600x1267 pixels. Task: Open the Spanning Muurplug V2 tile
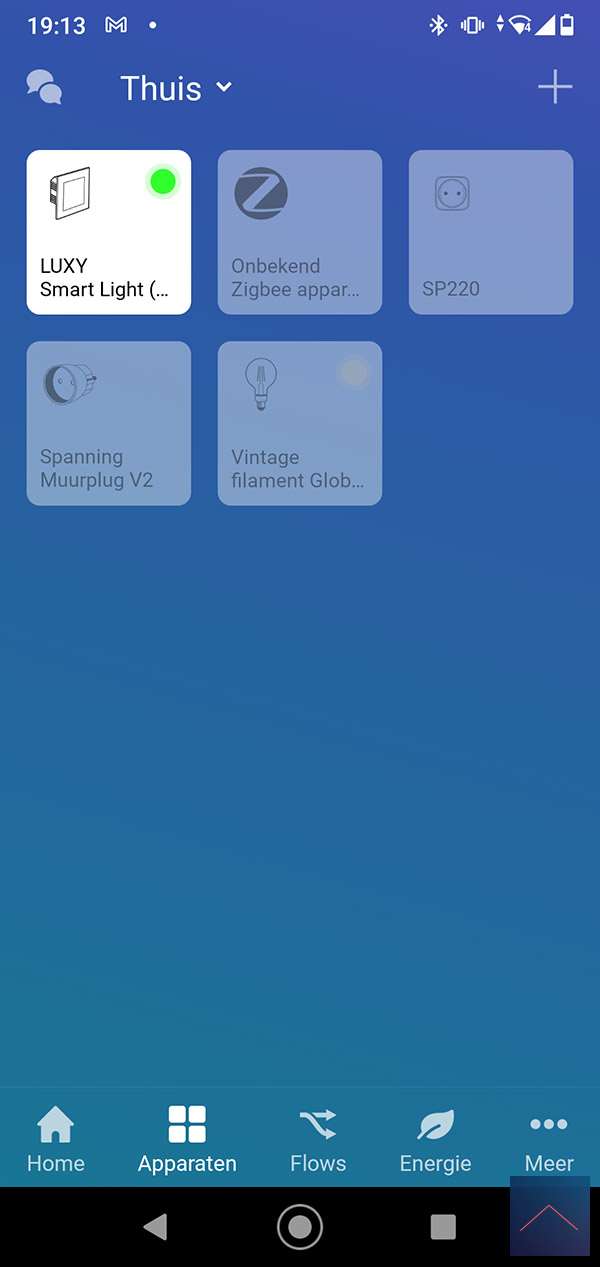coord(109,423)
